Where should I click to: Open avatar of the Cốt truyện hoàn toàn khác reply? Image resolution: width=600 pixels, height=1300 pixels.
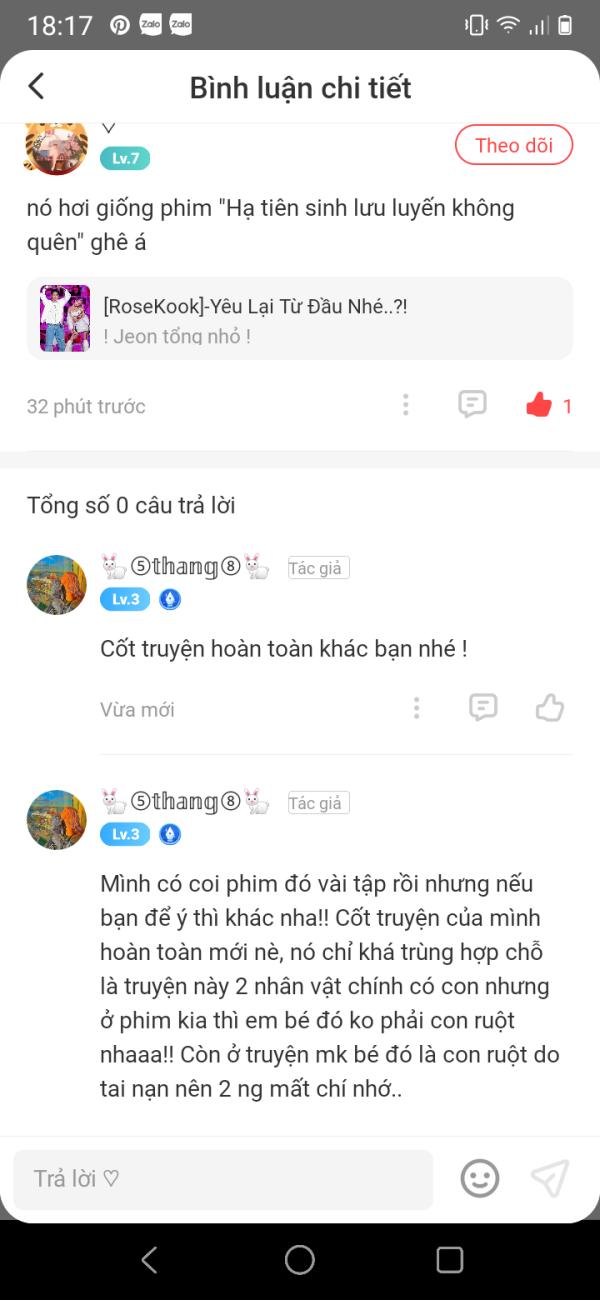57,585
